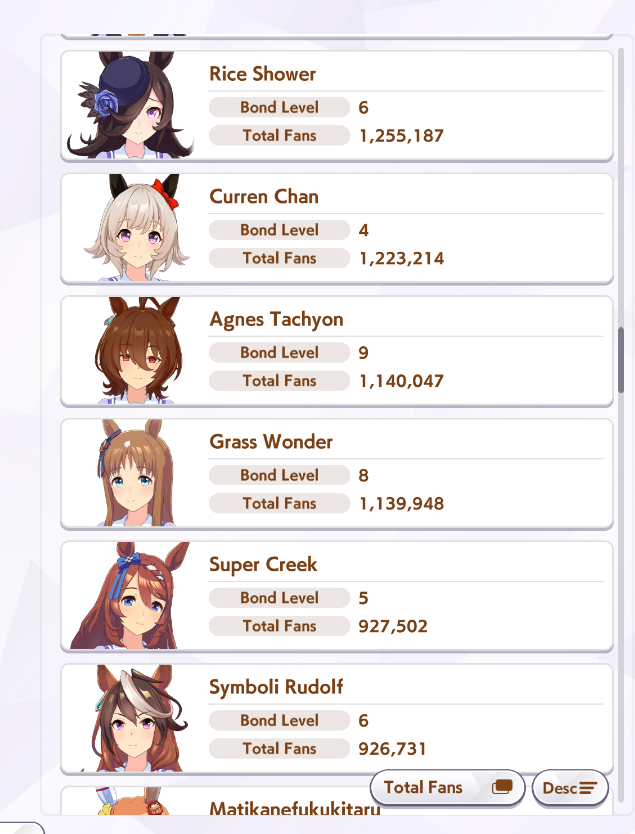Change the Total Fans sort criterion
Viewport: 635px width, 834px height.
pyautogui.click(x=447, y=787)
